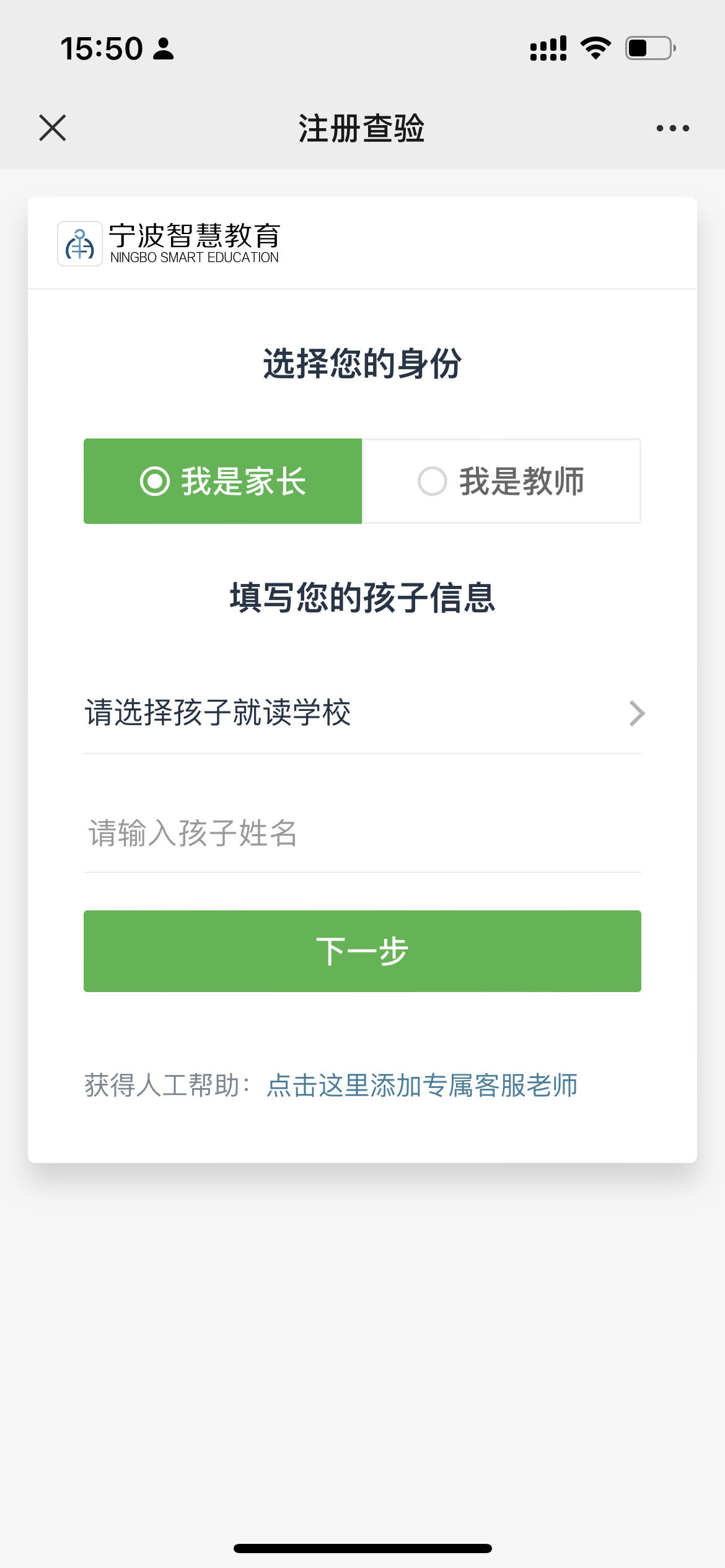The height and width of the screenshot is (1568, 725).
Task: Open the 点击这里添加专属客服老师 link
Action: [422, 1086]
